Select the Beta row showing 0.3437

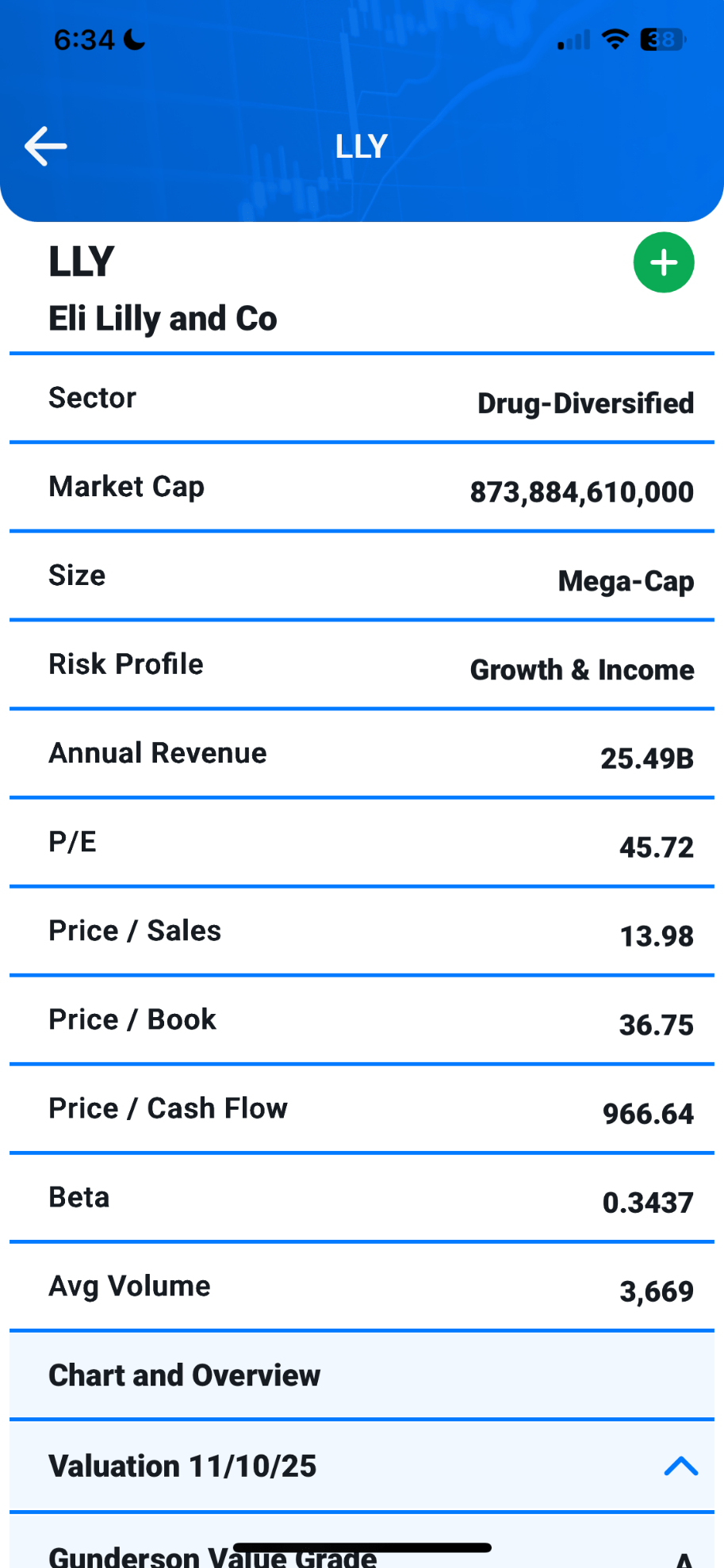361,1197
